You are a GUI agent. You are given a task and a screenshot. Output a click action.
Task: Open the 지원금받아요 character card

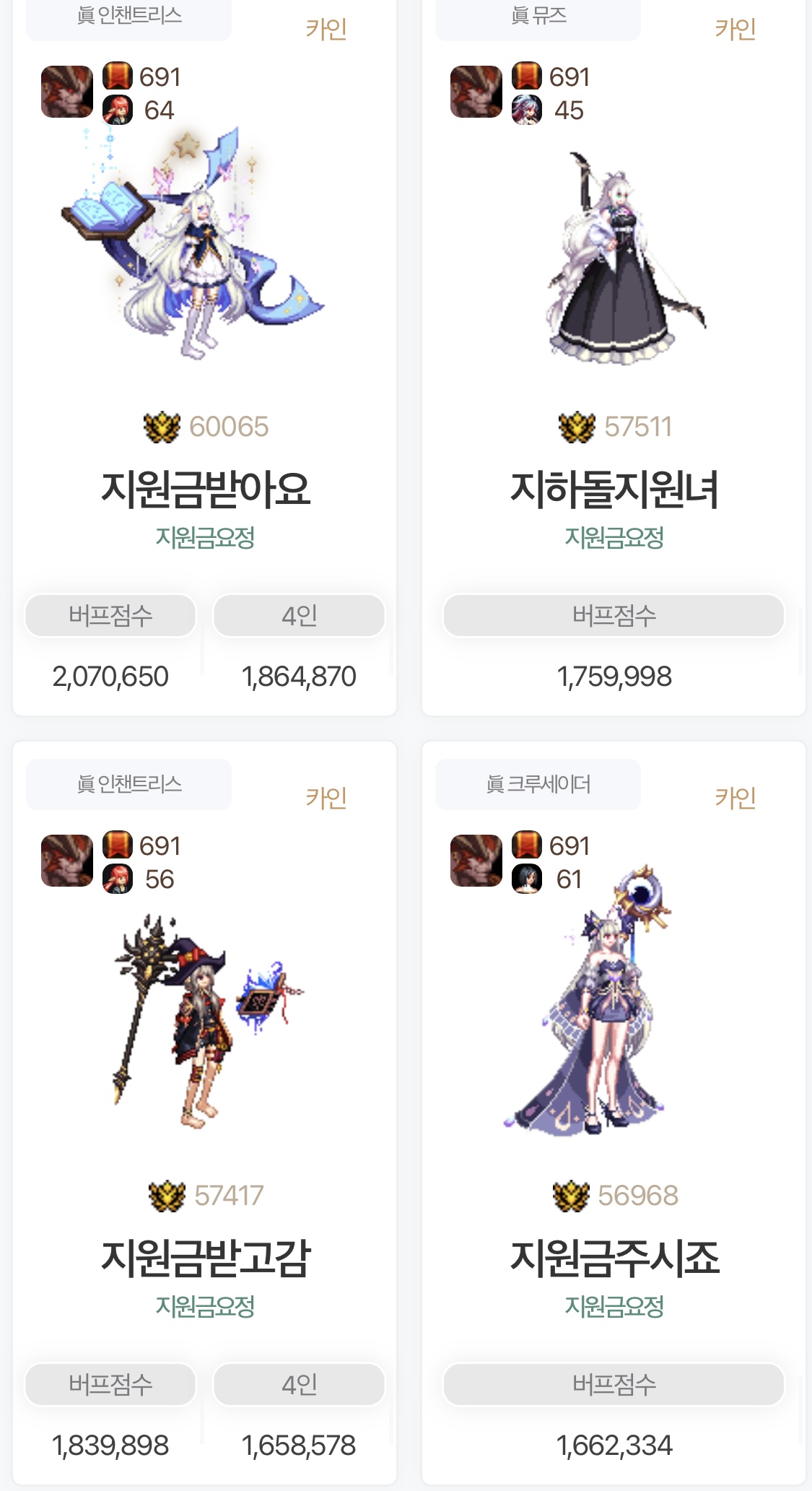[205, 489]
